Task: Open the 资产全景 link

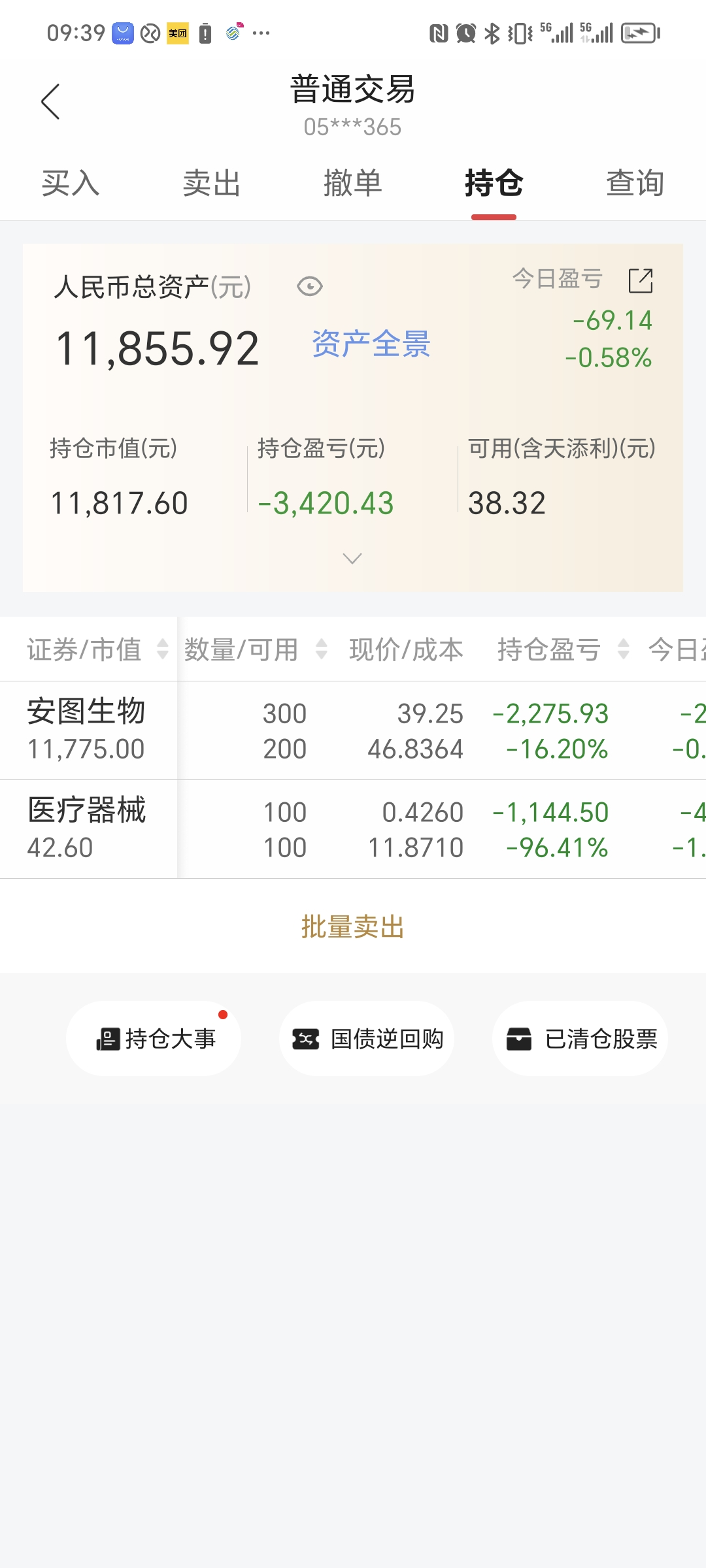Action: click(x=371, y=344)
